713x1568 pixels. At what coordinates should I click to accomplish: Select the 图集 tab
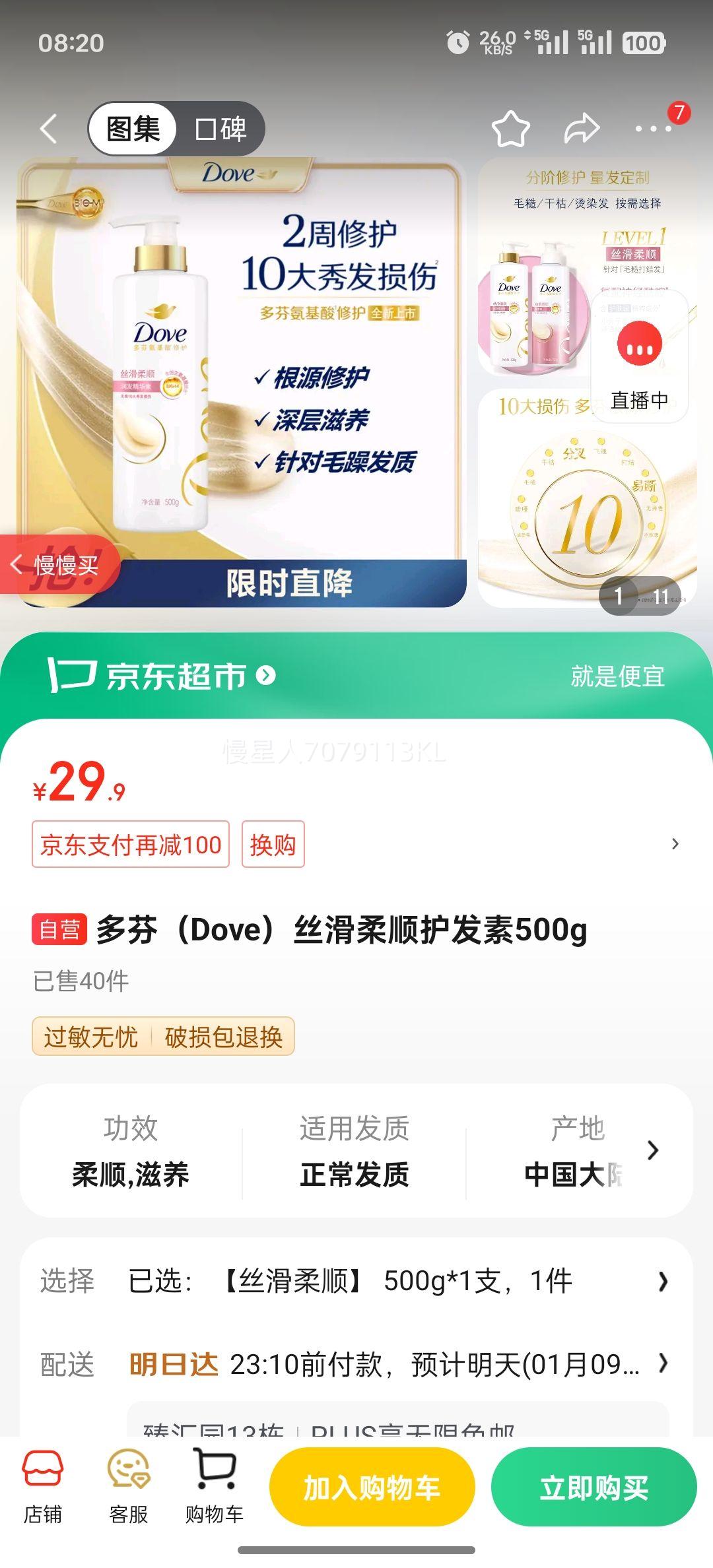coord(132,129)
